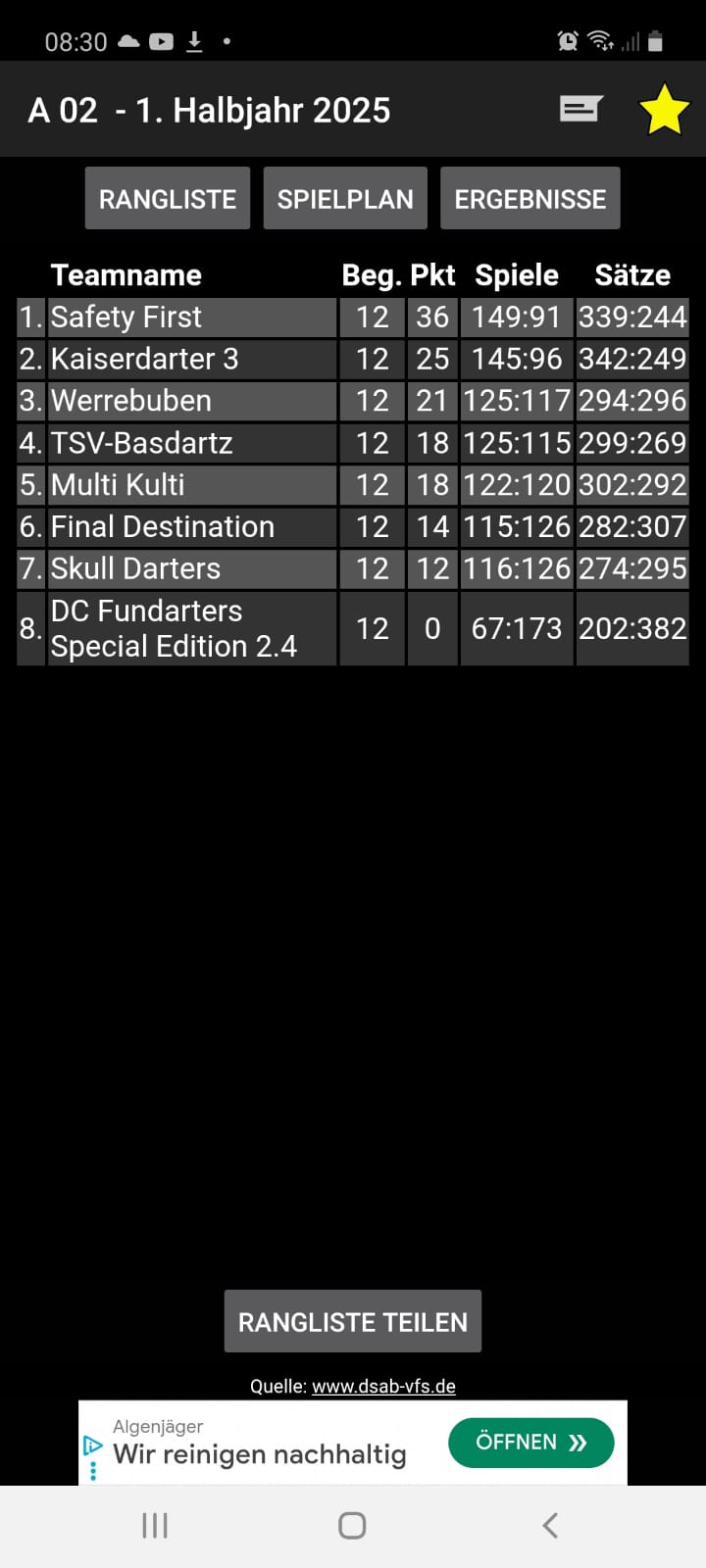The width and height of the screenshot is (706, 1568).
Task: Open the message icon in header
Action: click(x=580, y=109)
